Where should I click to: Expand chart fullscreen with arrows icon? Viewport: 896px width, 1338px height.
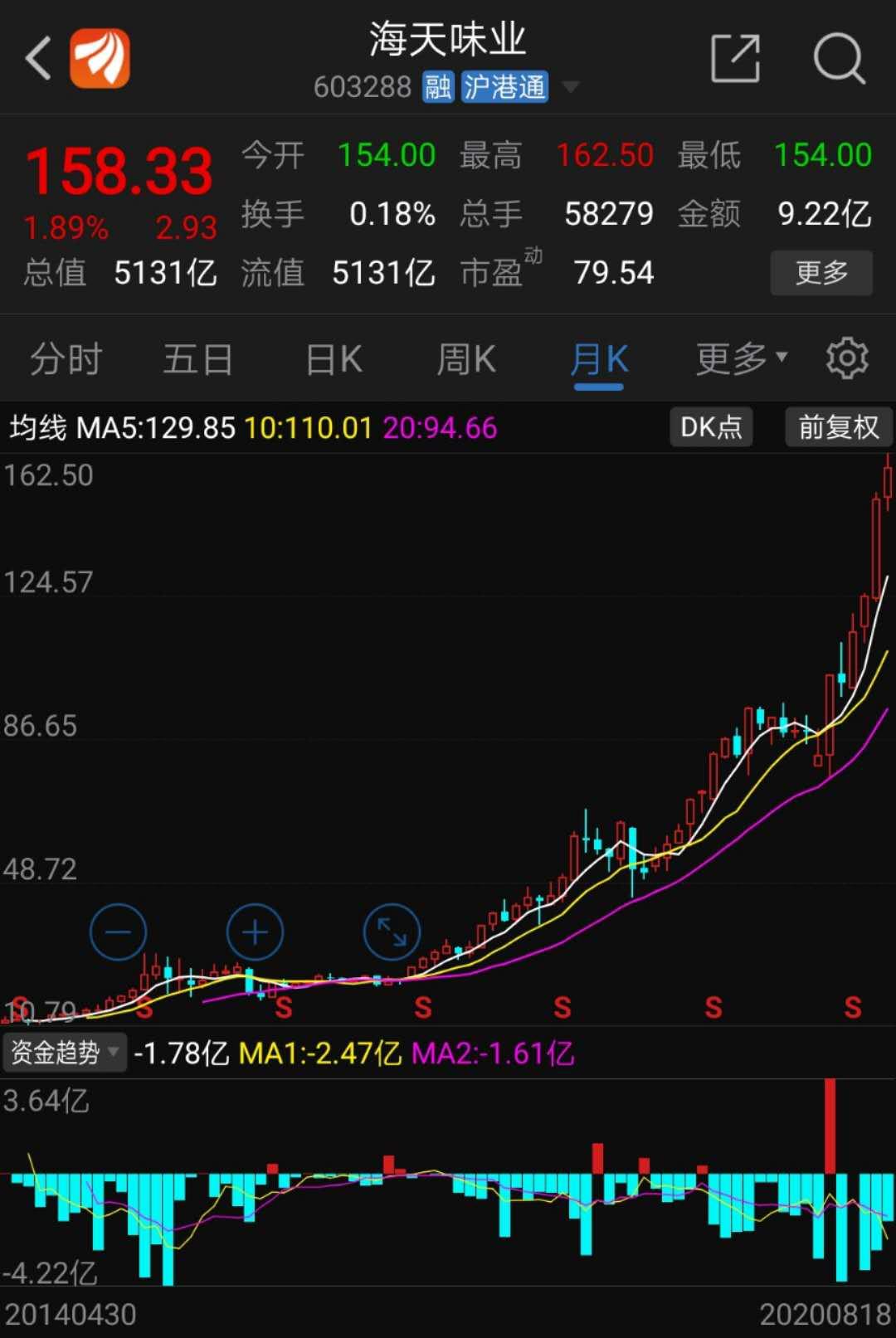click(x=391, y=932)
